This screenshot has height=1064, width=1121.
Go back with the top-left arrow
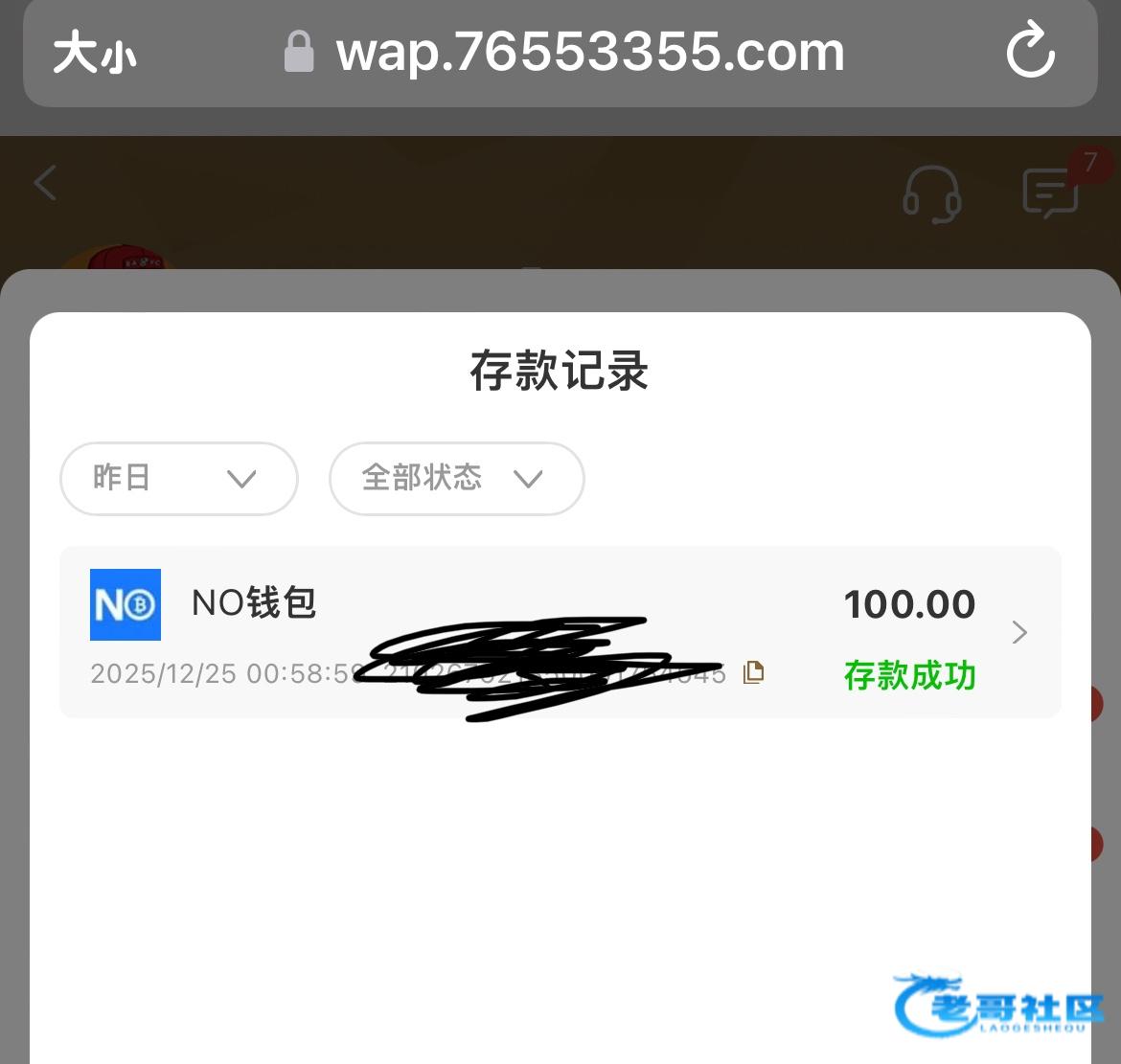[x=45, y=182]
